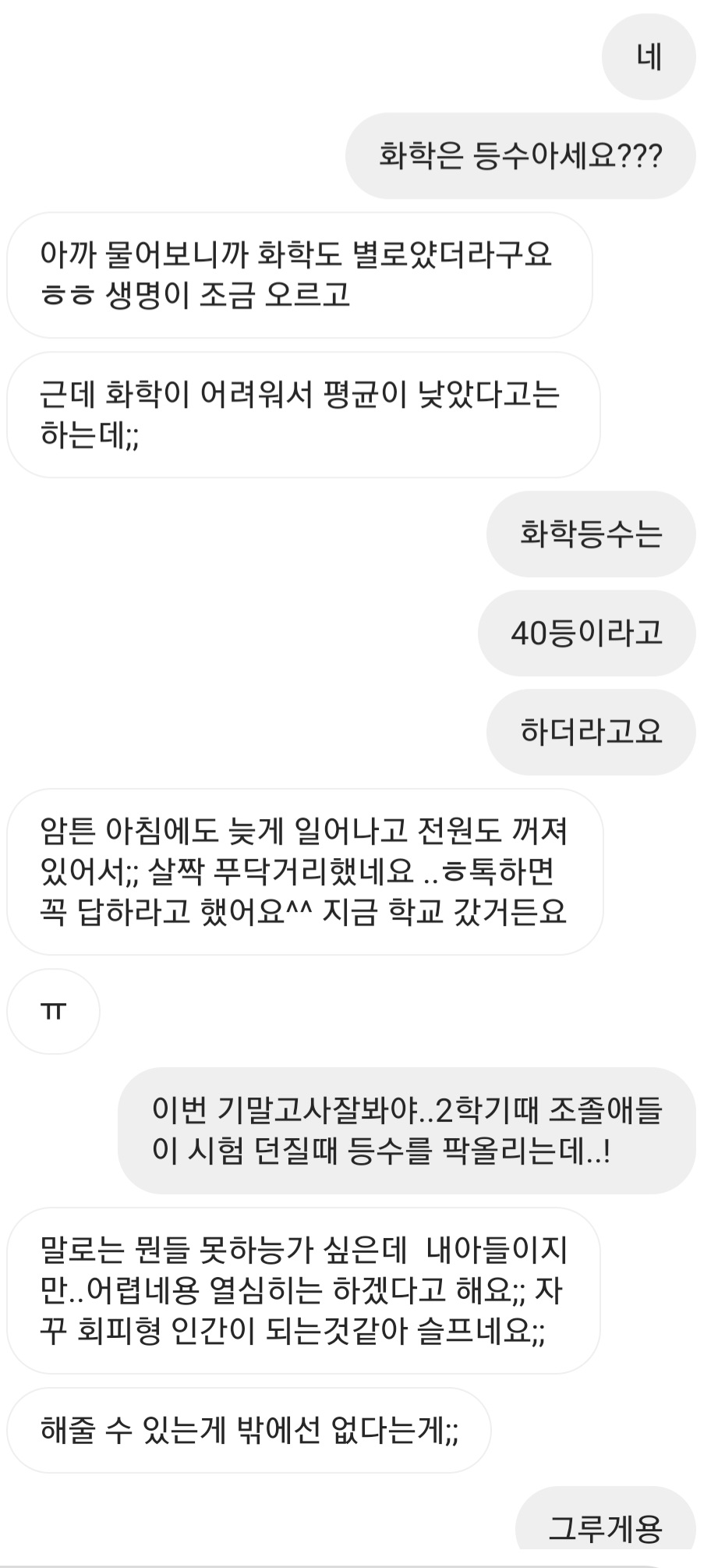Screen dimensions: 725x1568
Task: Tap the bubble saying 하더라고요
Action: coord(594,730)
